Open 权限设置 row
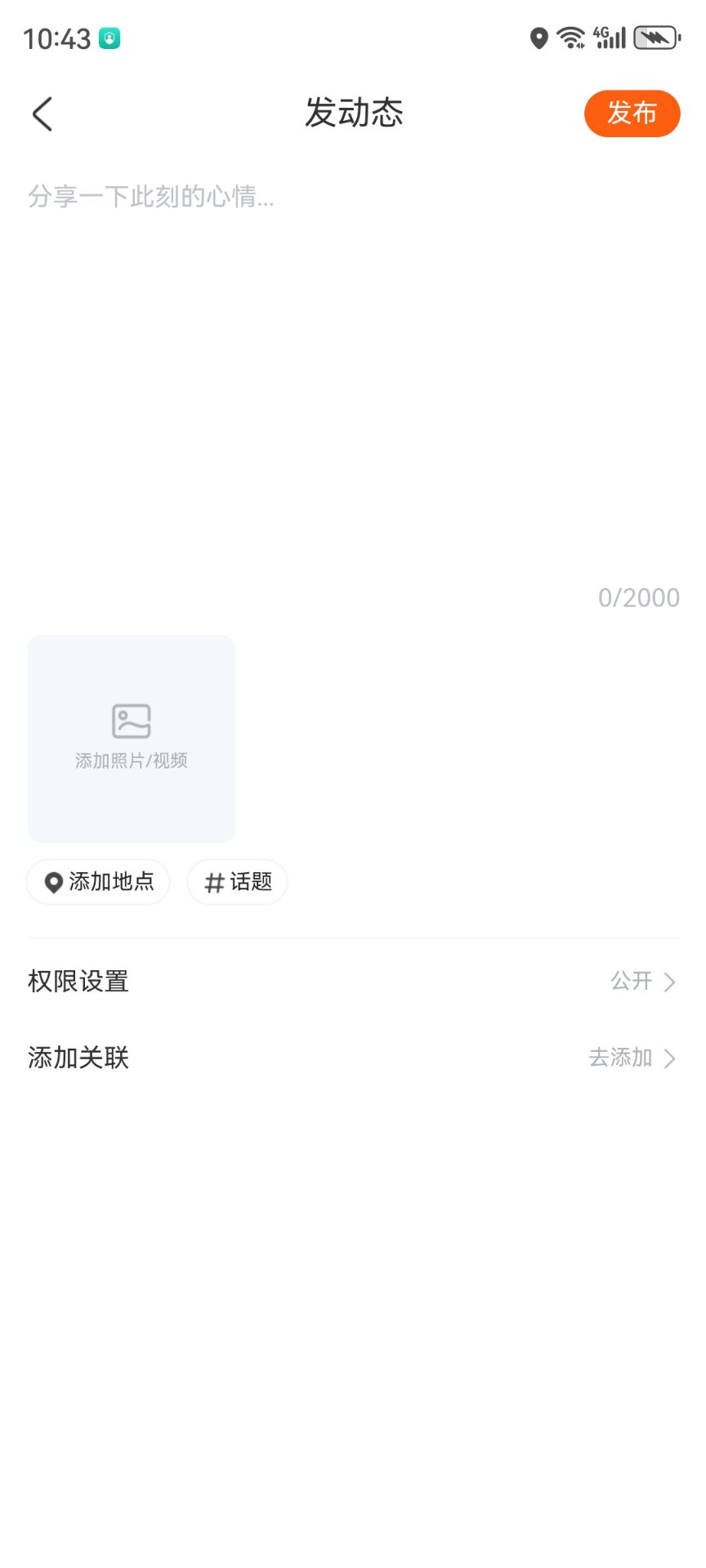The image size is (706, 1568). pyautogui.click(x=353, y=981)
